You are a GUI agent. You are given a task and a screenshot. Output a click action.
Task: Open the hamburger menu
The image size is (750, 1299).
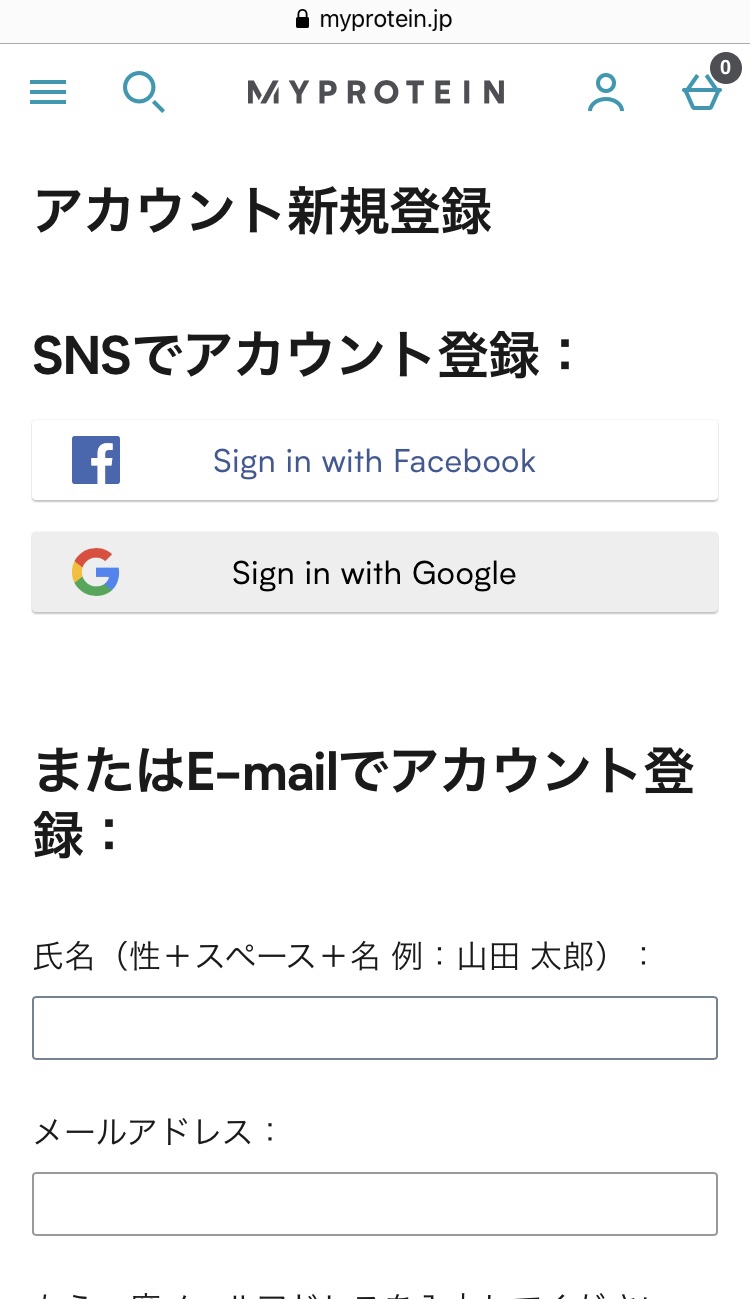click(48, 93)
